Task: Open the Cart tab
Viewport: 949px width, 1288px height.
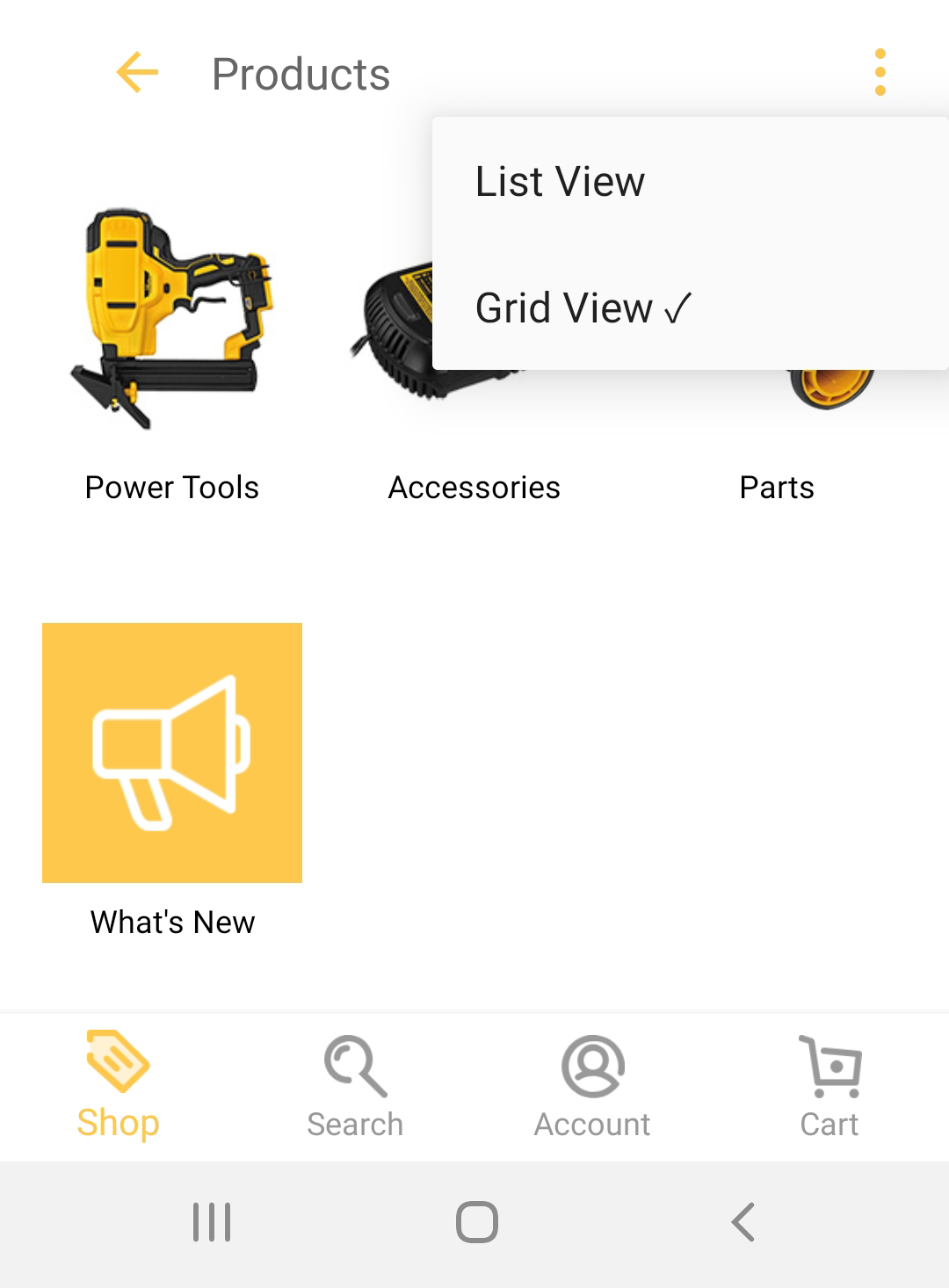Action: tap(829, 1087)
